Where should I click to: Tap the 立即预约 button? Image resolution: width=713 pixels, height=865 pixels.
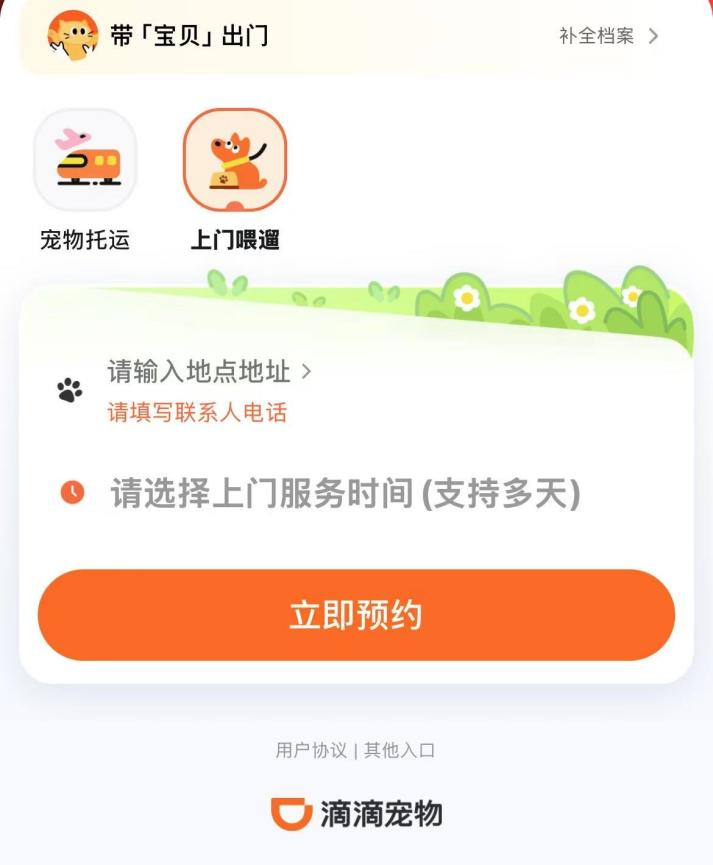pos(356,615)
